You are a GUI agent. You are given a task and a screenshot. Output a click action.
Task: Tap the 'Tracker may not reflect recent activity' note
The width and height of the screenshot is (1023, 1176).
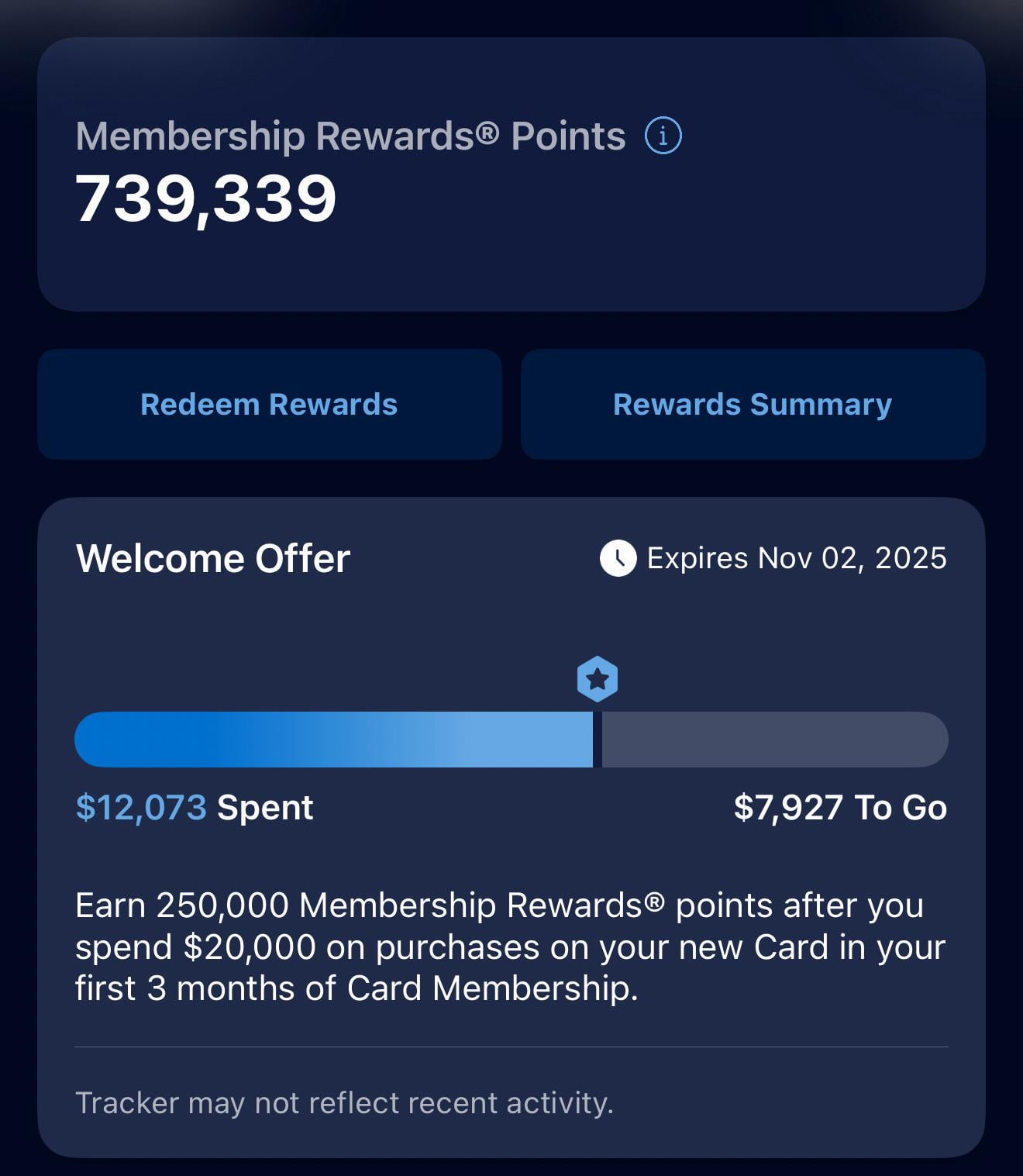click(343, 1102)
